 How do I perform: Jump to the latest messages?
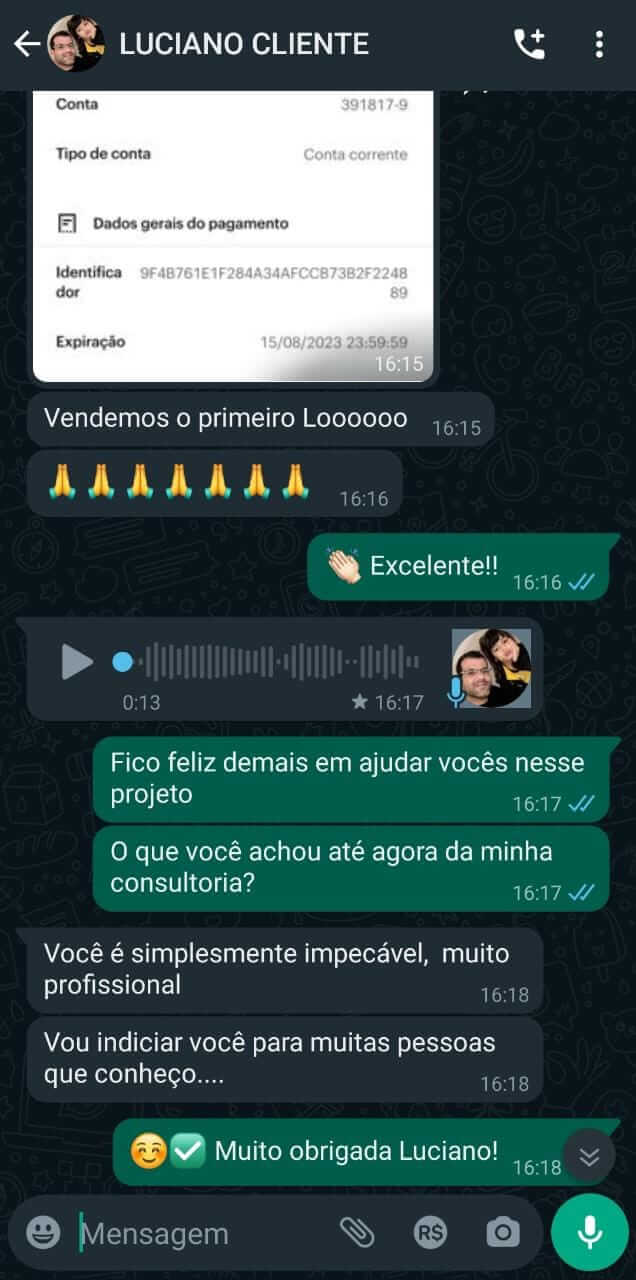(589, 1157)
